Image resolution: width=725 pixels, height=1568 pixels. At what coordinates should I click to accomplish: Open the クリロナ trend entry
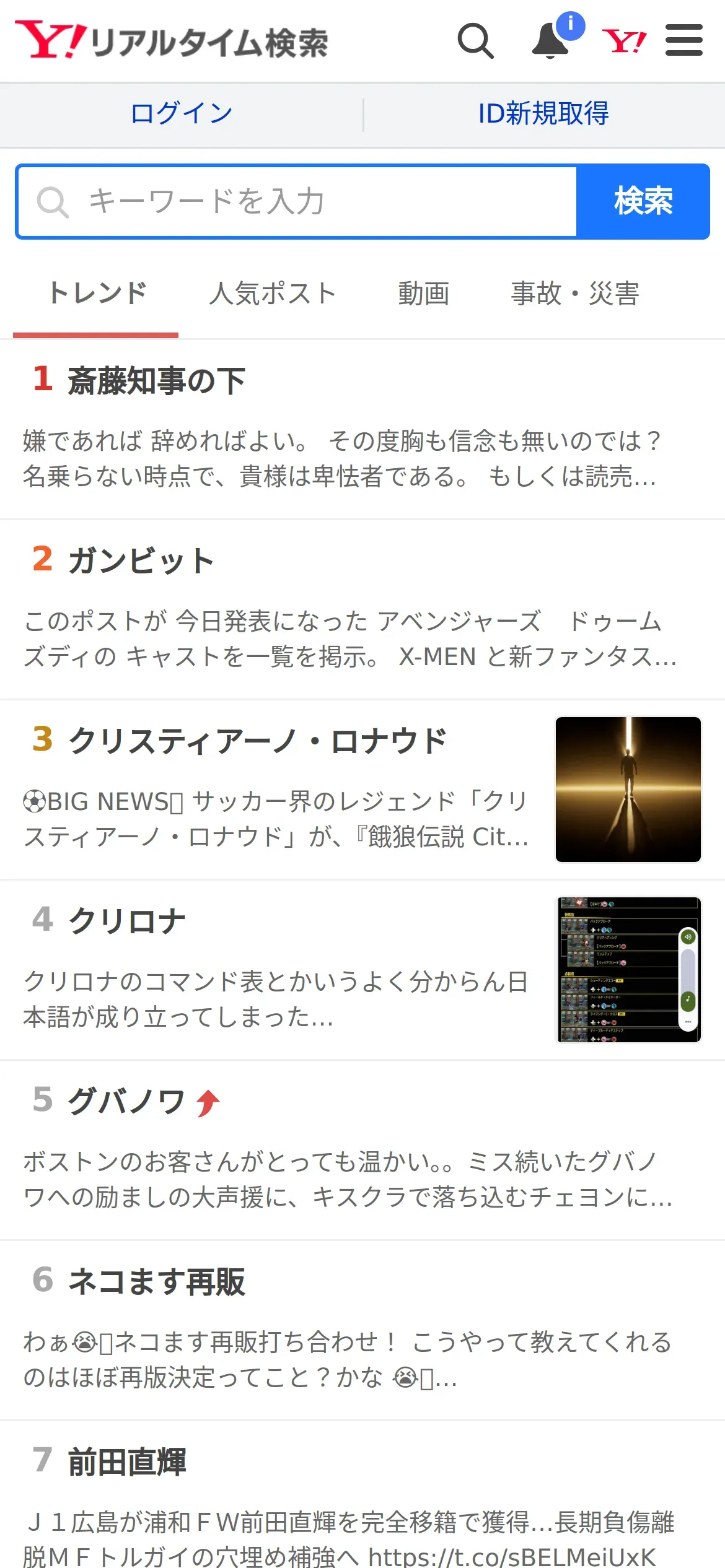tap(362, 970)
